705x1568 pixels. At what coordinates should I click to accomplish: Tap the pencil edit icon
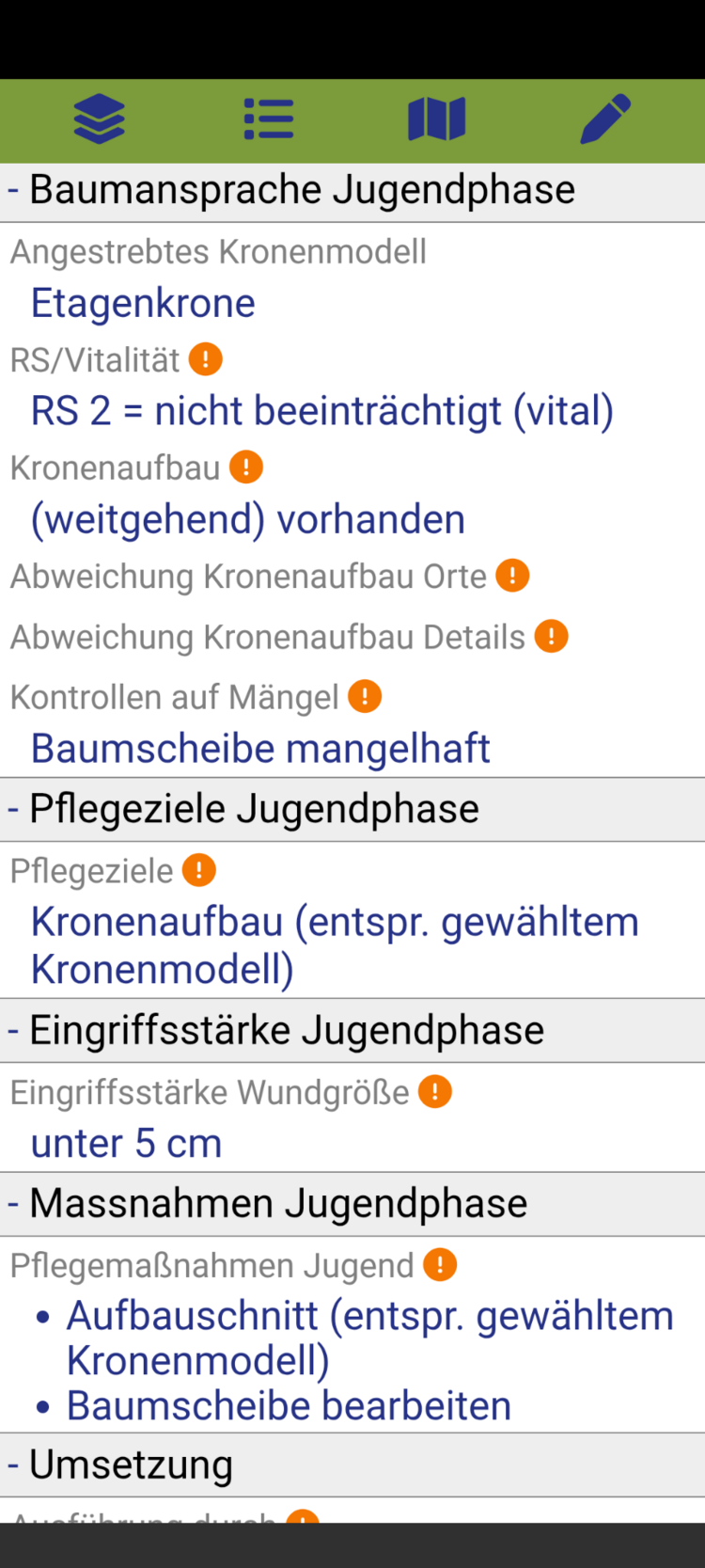tap(605, 119)
